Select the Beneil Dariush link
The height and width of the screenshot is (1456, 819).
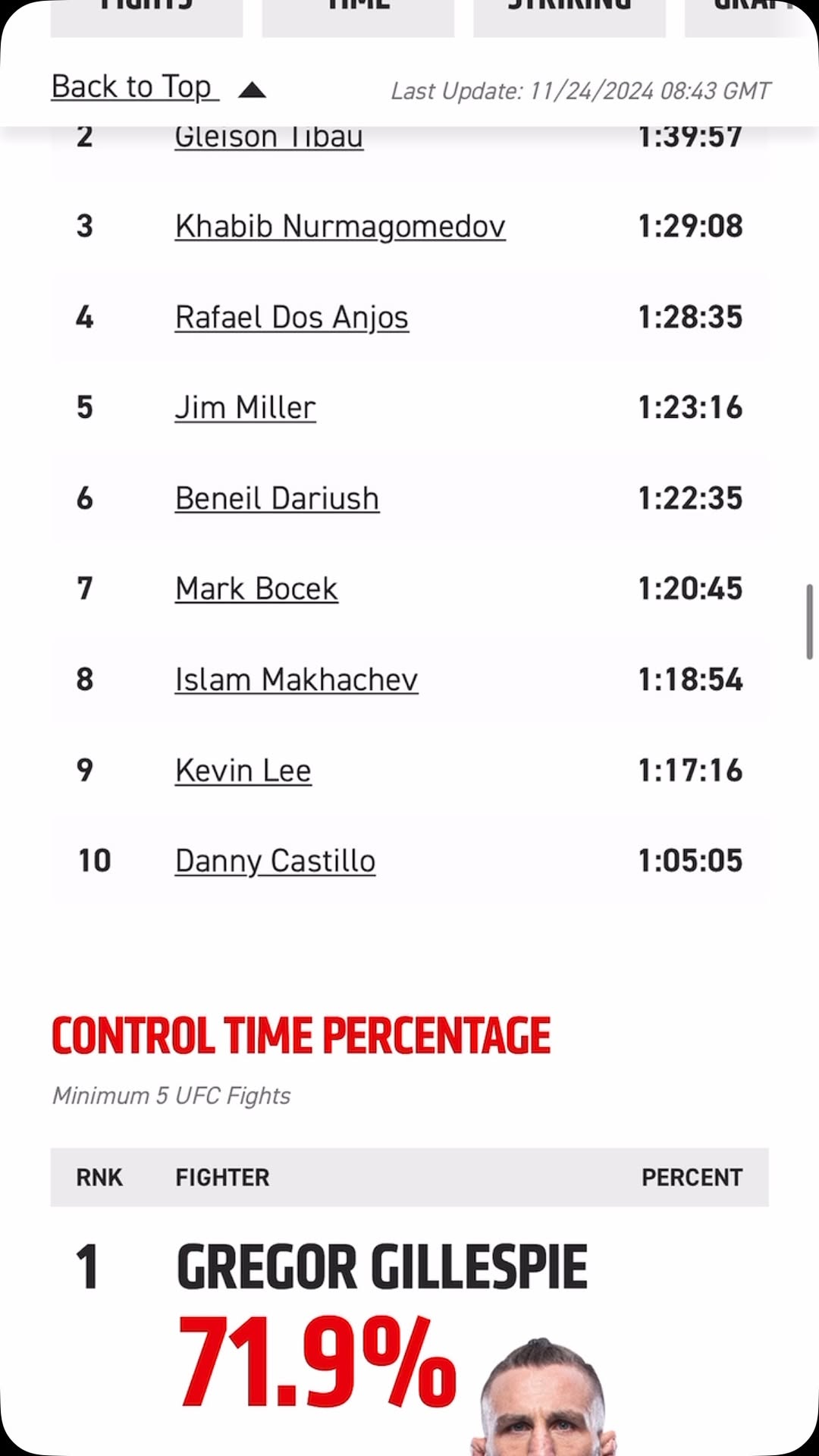[277, 498]
